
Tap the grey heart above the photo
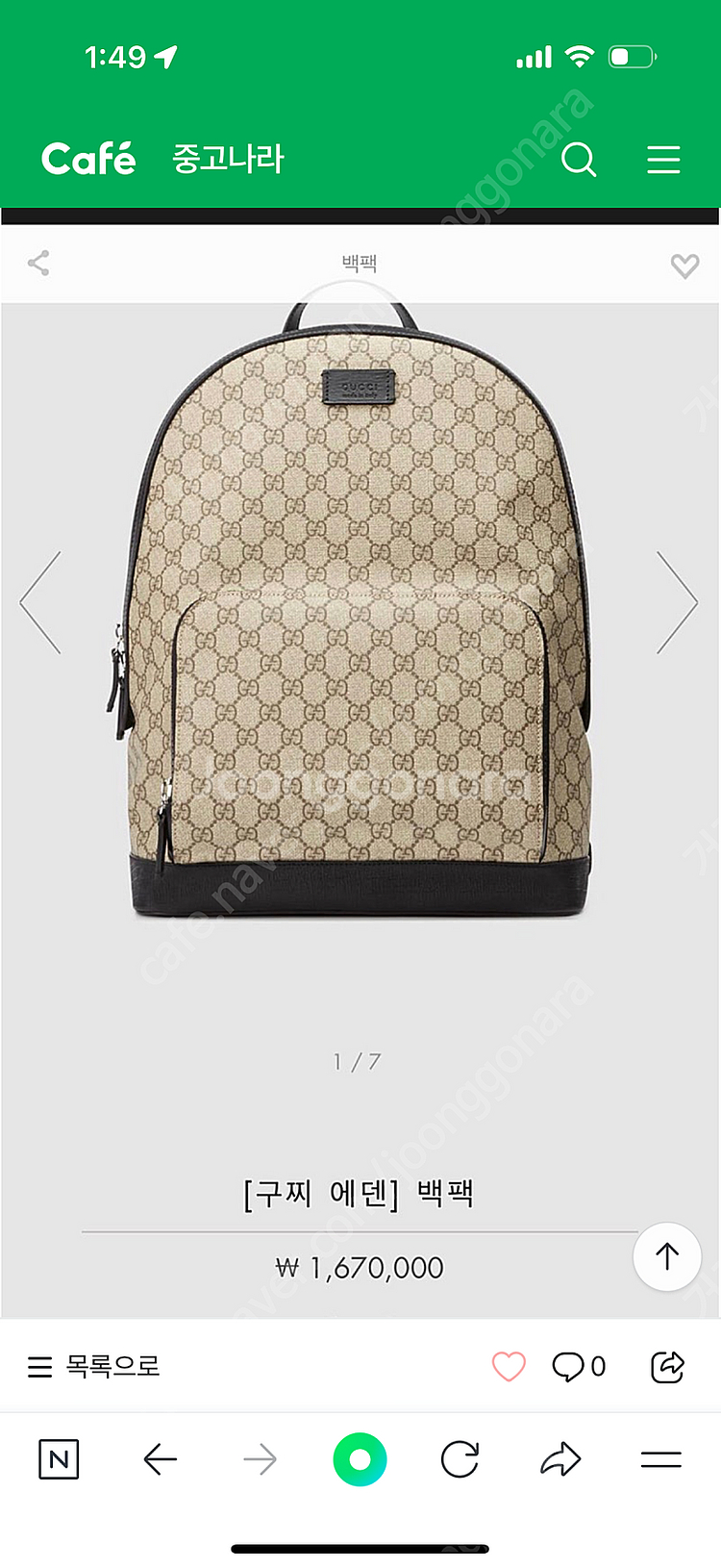(684, 266)
